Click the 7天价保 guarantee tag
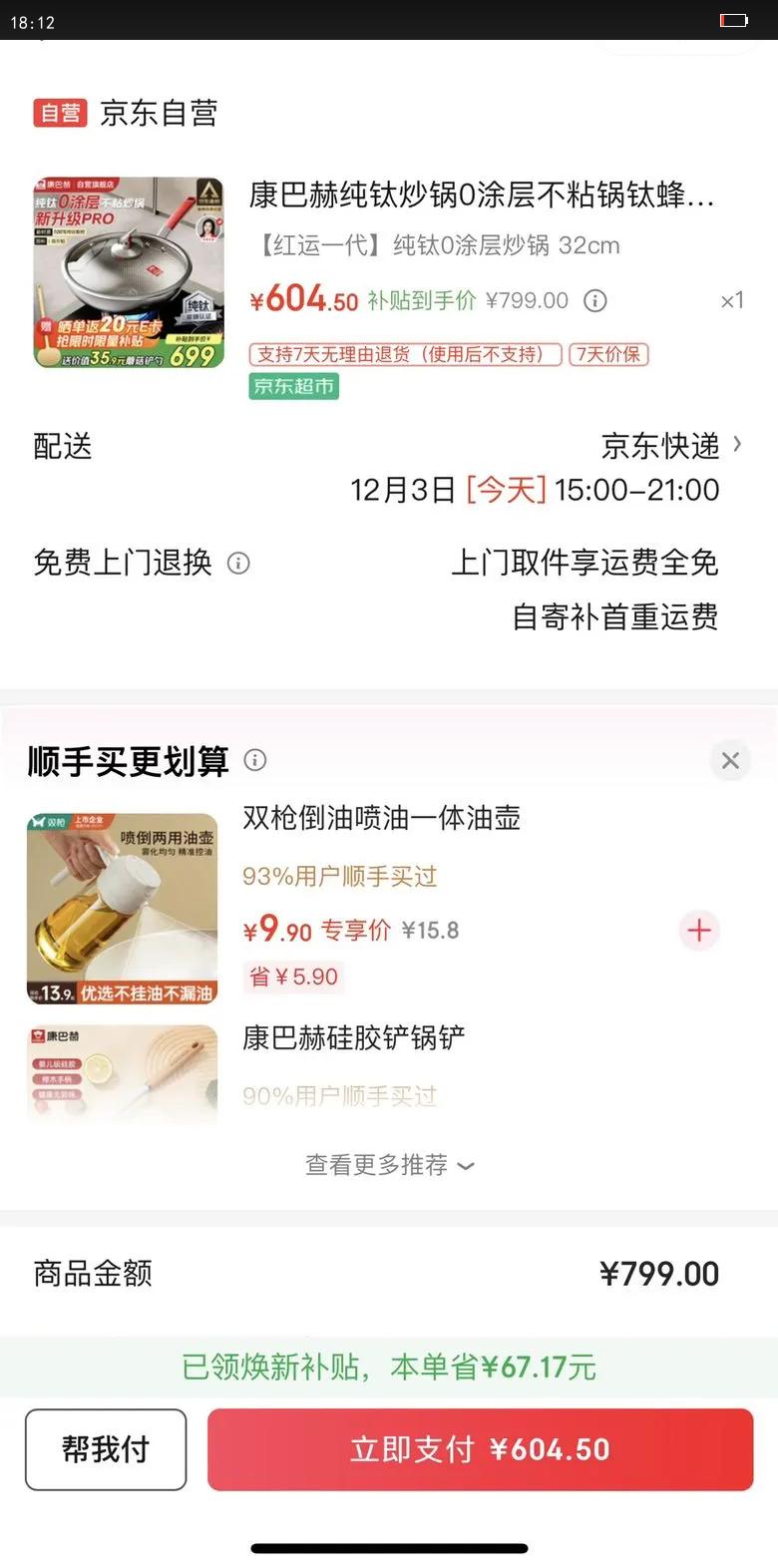This screenshot has width=778, height=1568. (x=607, y=354)
